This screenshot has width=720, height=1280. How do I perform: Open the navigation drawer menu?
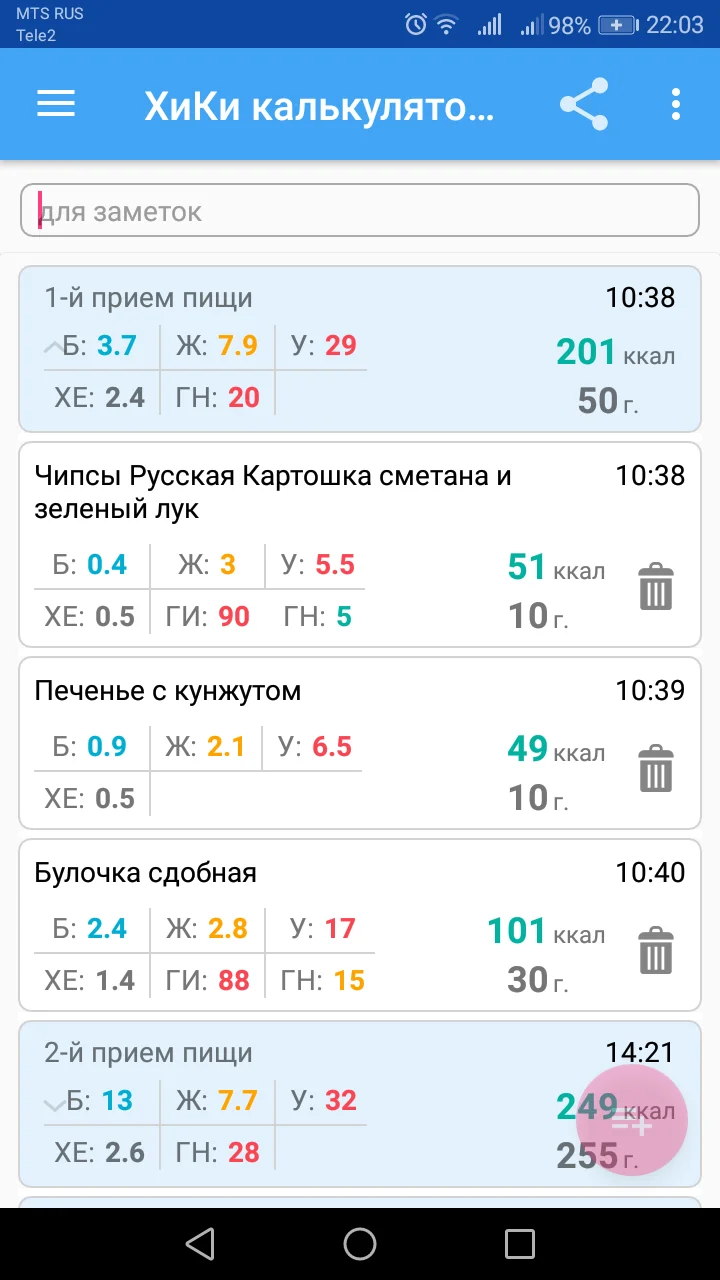click(x=55, y=104)
